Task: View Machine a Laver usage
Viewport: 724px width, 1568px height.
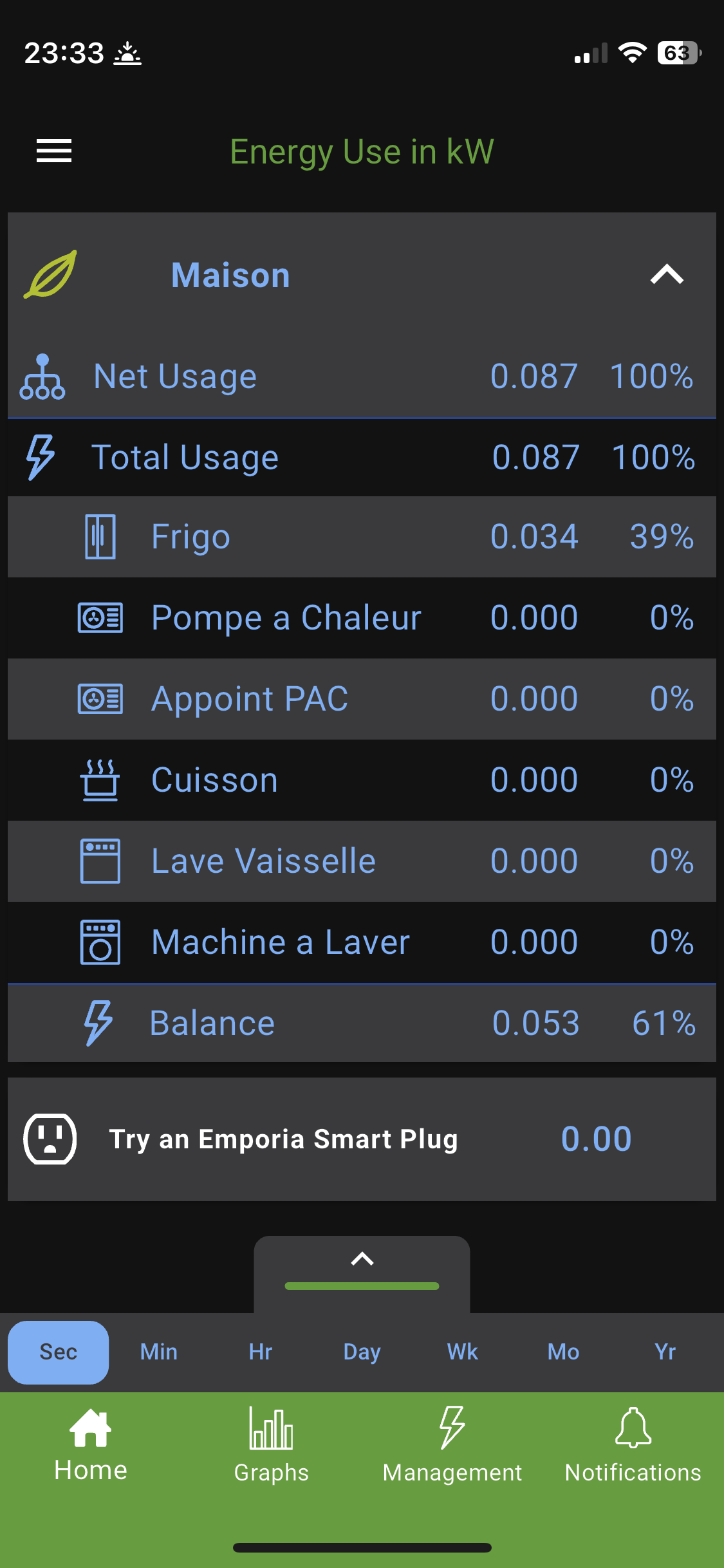Action: (x=362, y=942)
